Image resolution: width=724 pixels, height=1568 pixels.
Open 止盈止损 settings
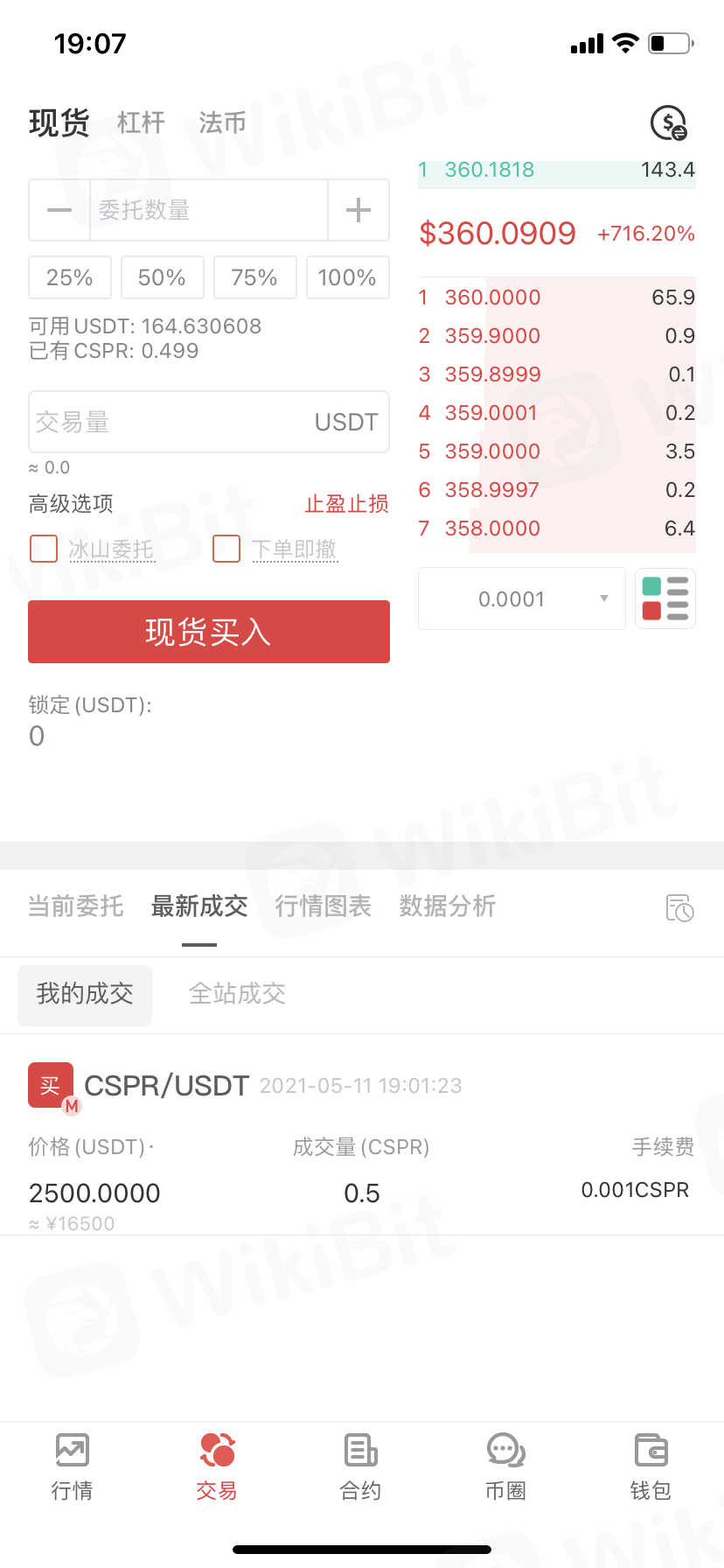(346, 504)
